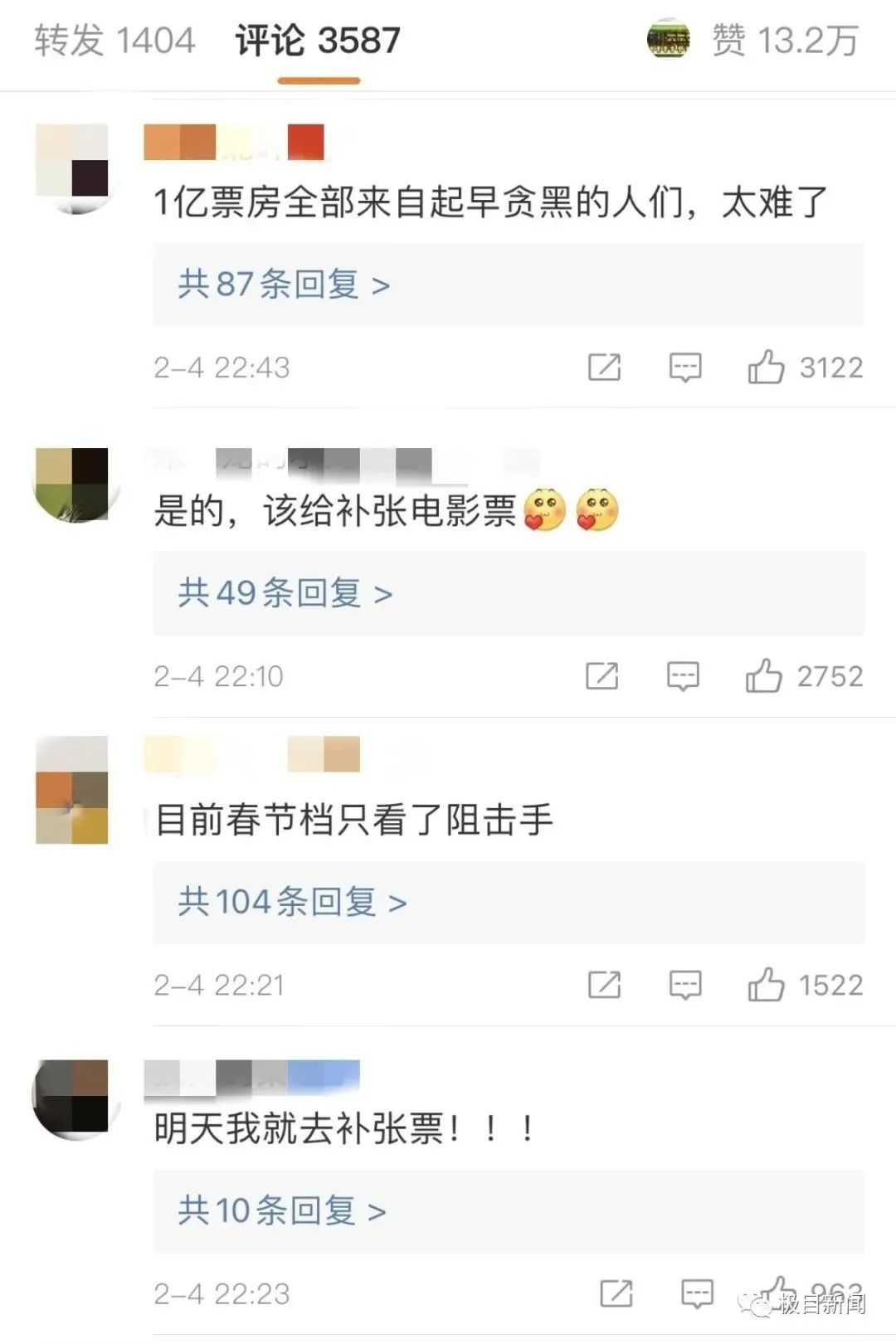This screenshot has height=1344, width=896.
Task: Repost the 该给补张电影票 comment
Action: 601,675
